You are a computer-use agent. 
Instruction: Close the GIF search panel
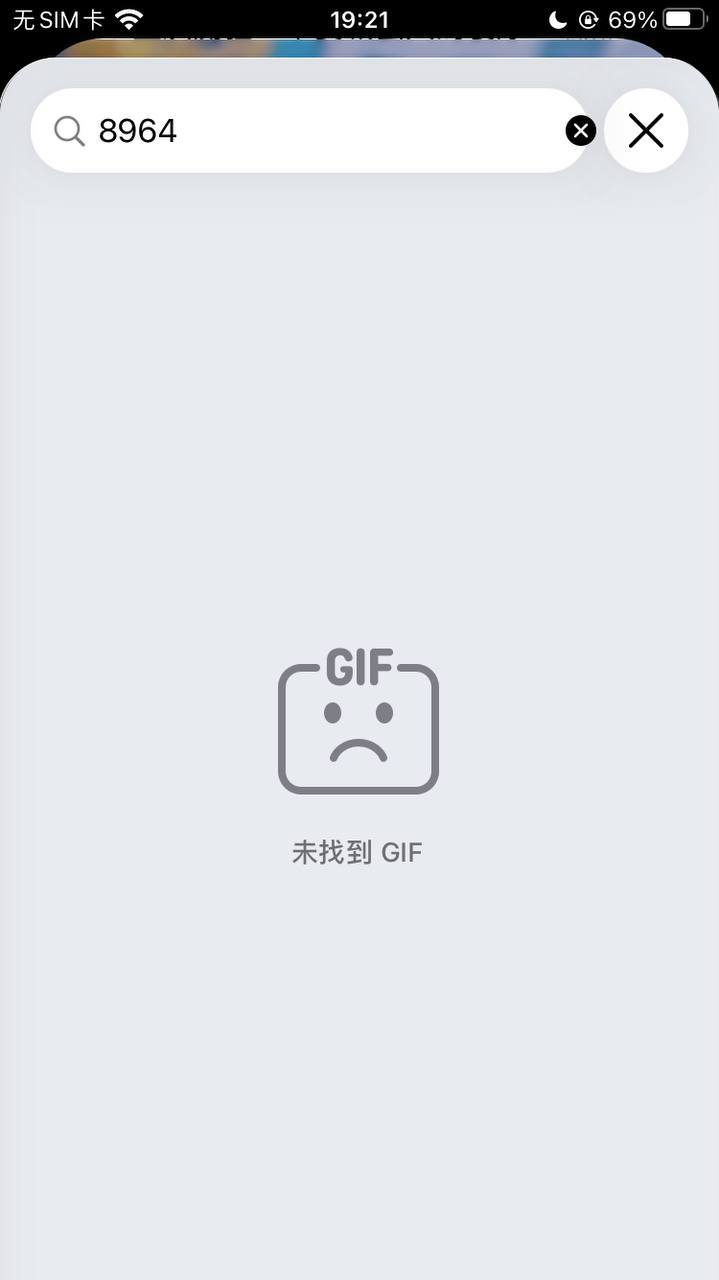[x=646, y=131]
